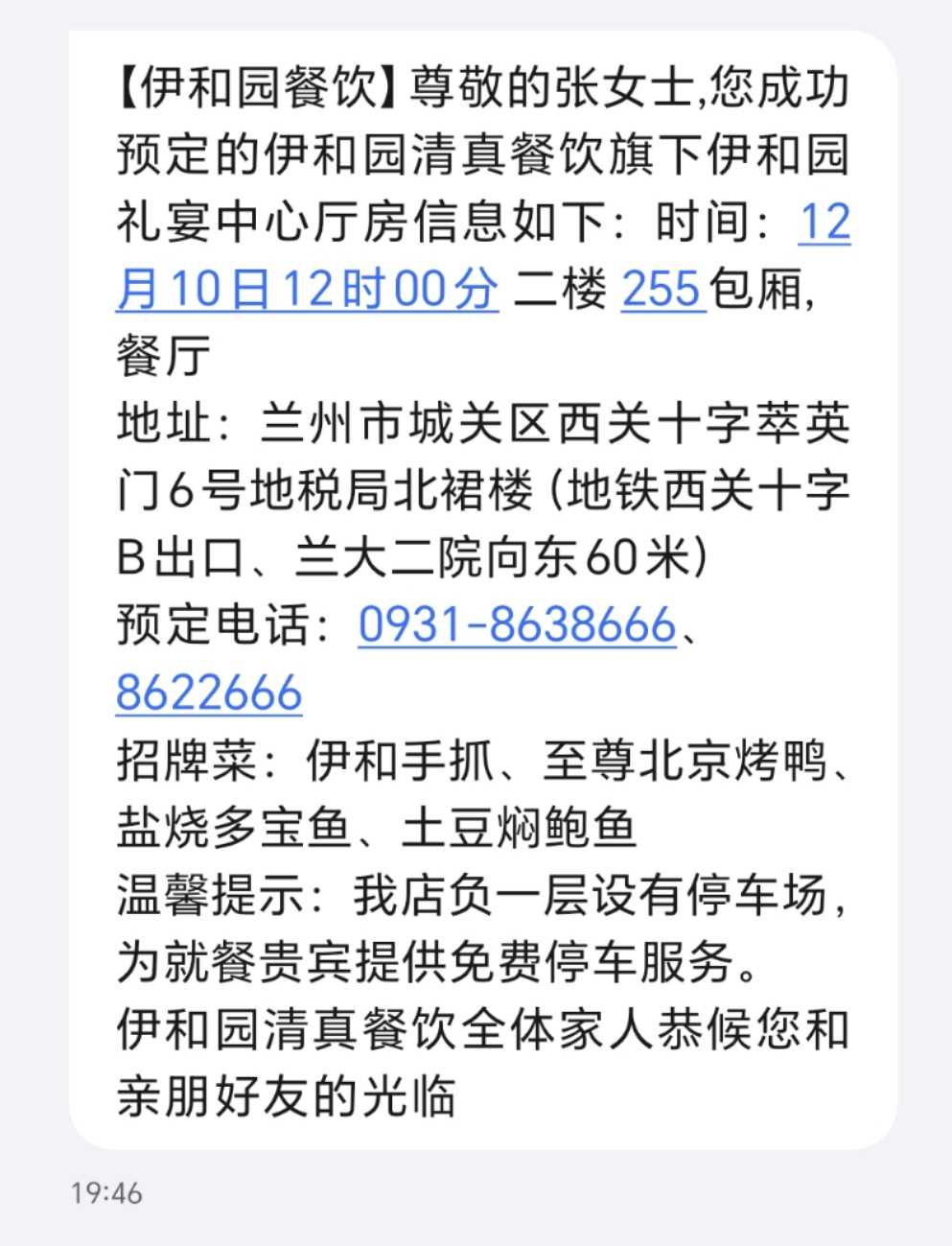Tap the underlined 255 room number

[663, 288]
